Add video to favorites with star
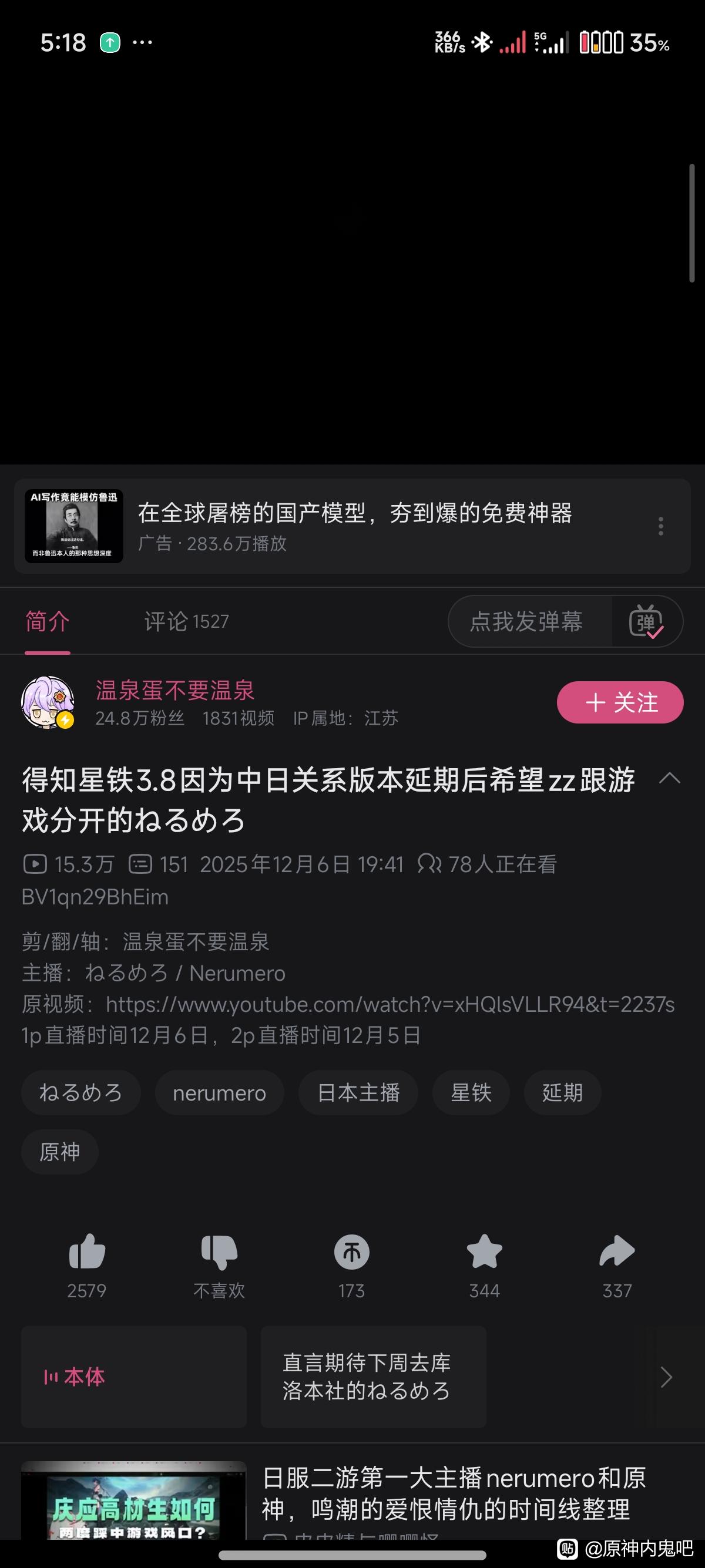The height and width of the screenshot is (1568, 705). pos(484,1251)
